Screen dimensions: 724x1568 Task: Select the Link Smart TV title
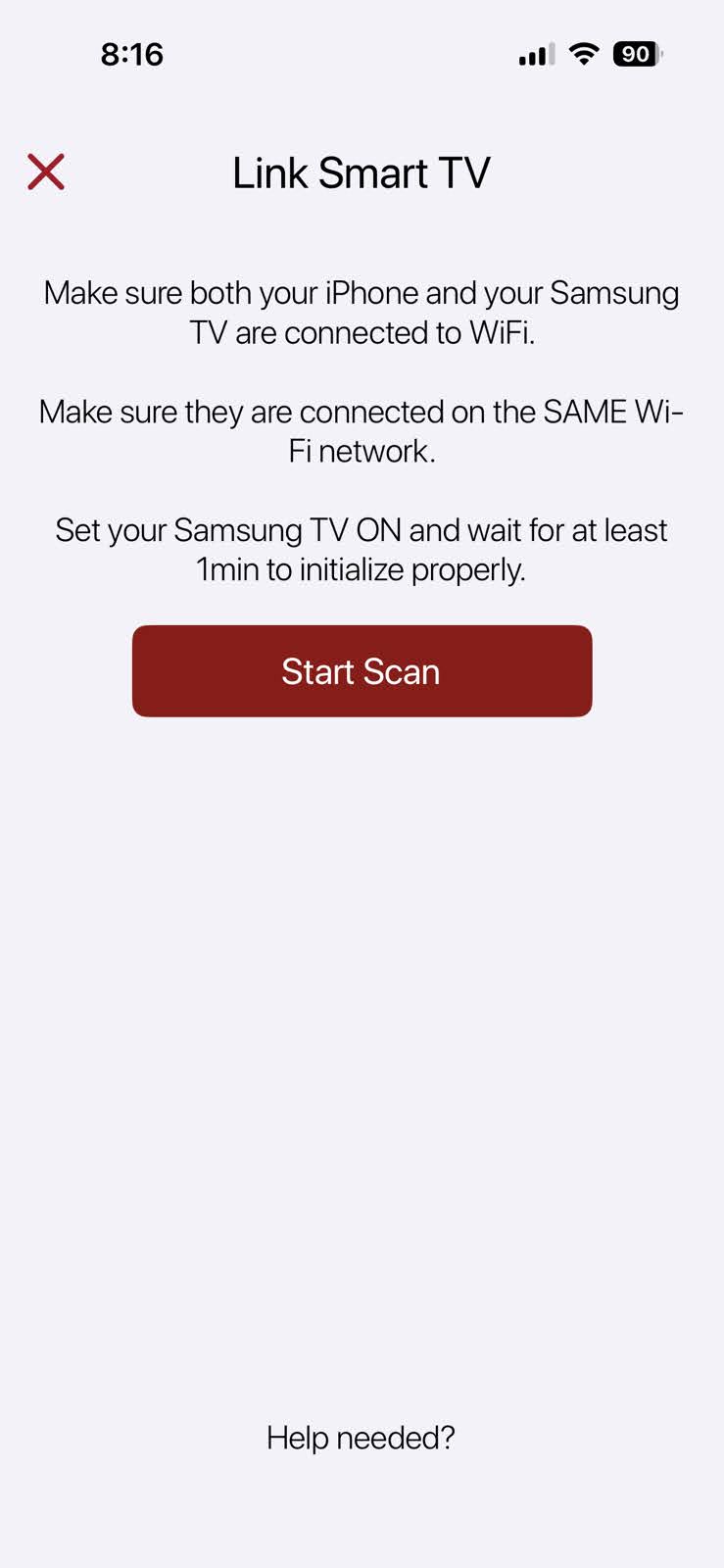tap(363, 171)
